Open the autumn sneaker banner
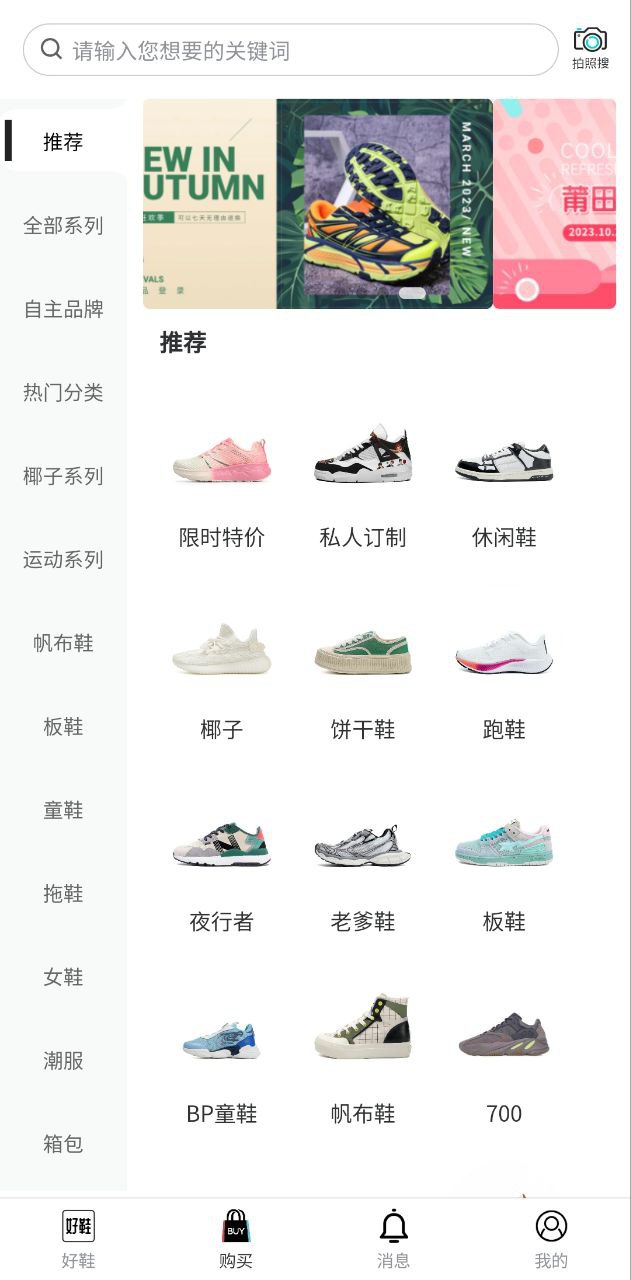The image size is (631, 1280). point(318,203)
